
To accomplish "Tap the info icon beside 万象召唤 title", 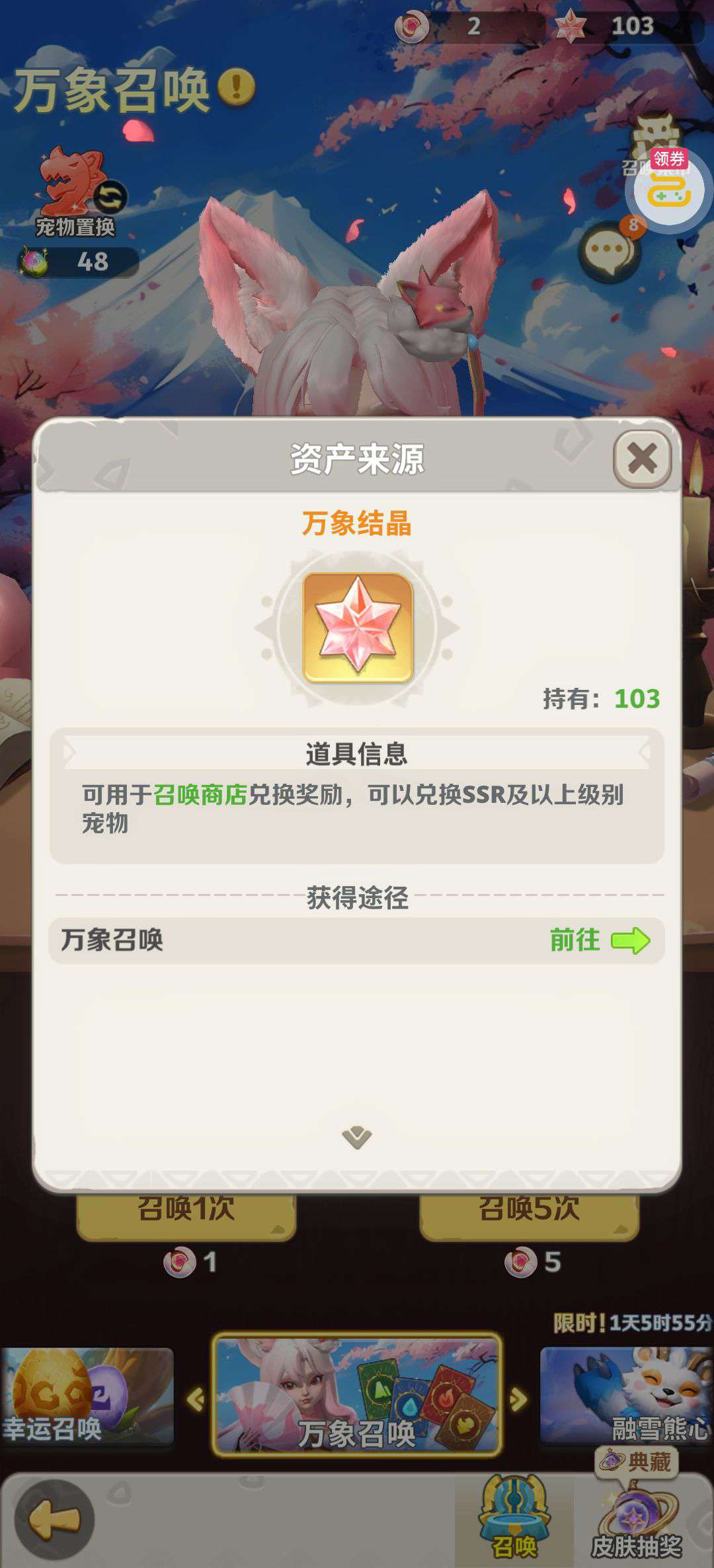I will [x=236, y=87].
